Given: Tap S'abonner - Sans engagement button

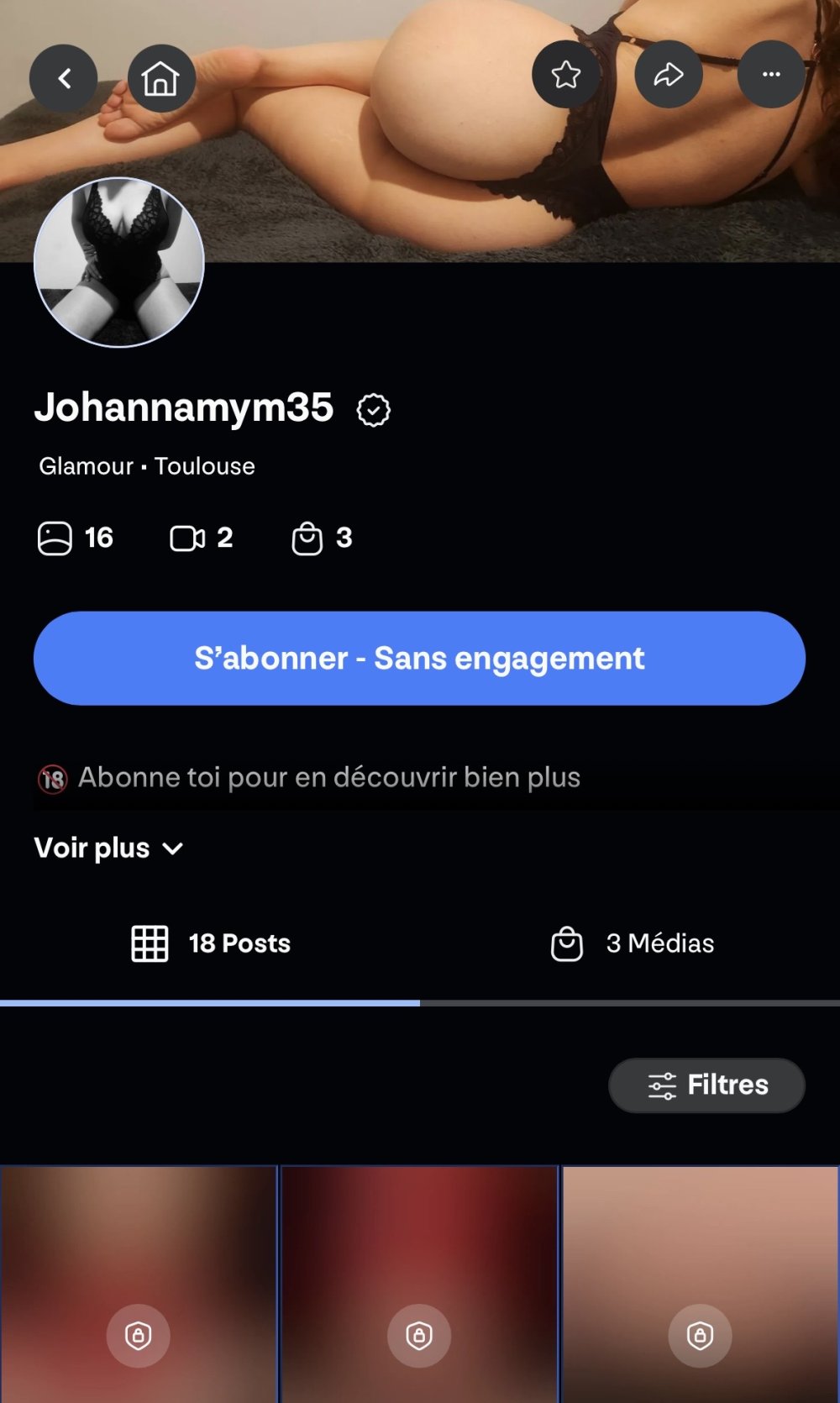Looking at the screenshot, I should pyautogui.click(x=419, y=658).
